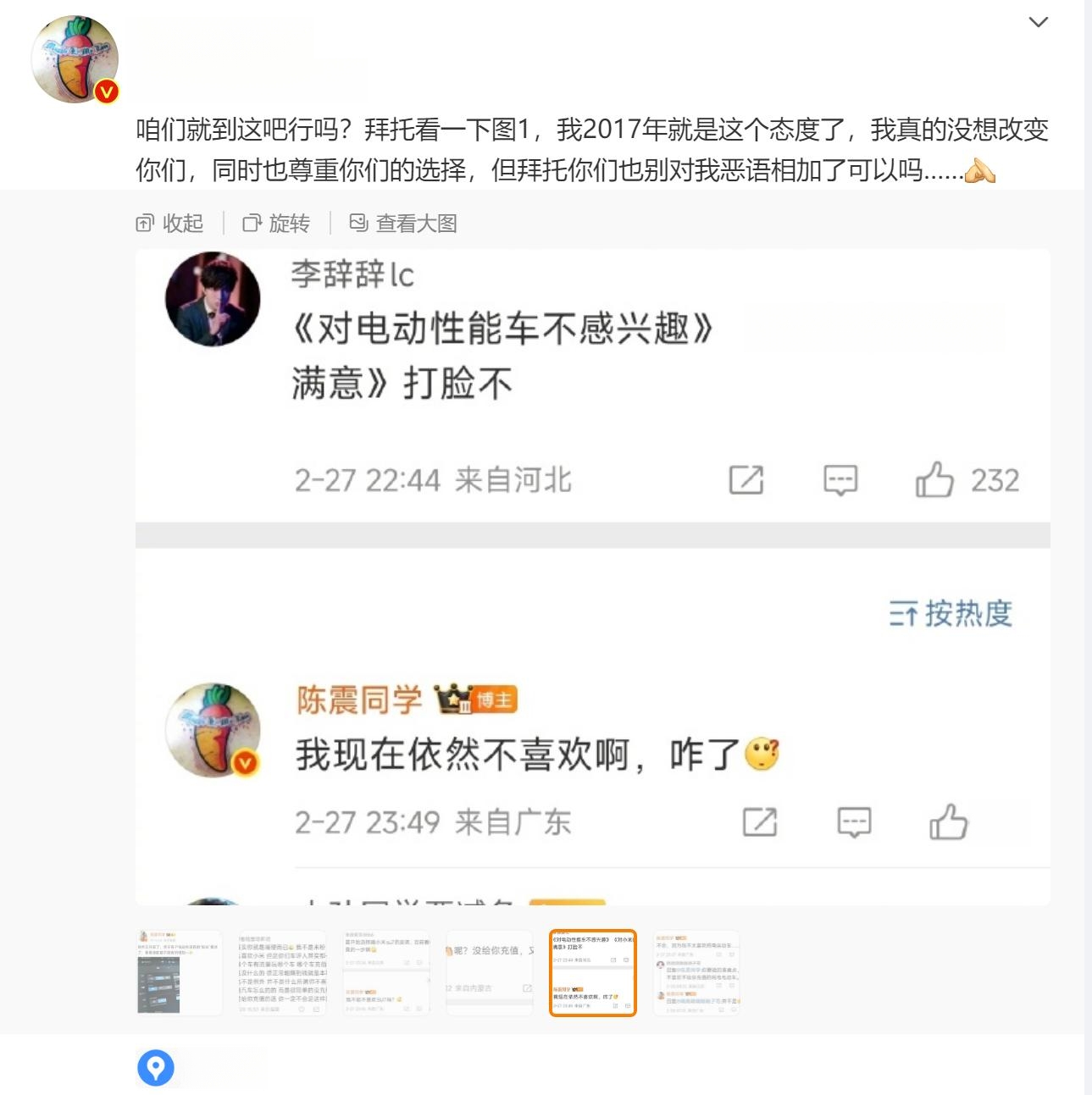Select the fourth thumbnail reading 没给你充值

[490, 972]
